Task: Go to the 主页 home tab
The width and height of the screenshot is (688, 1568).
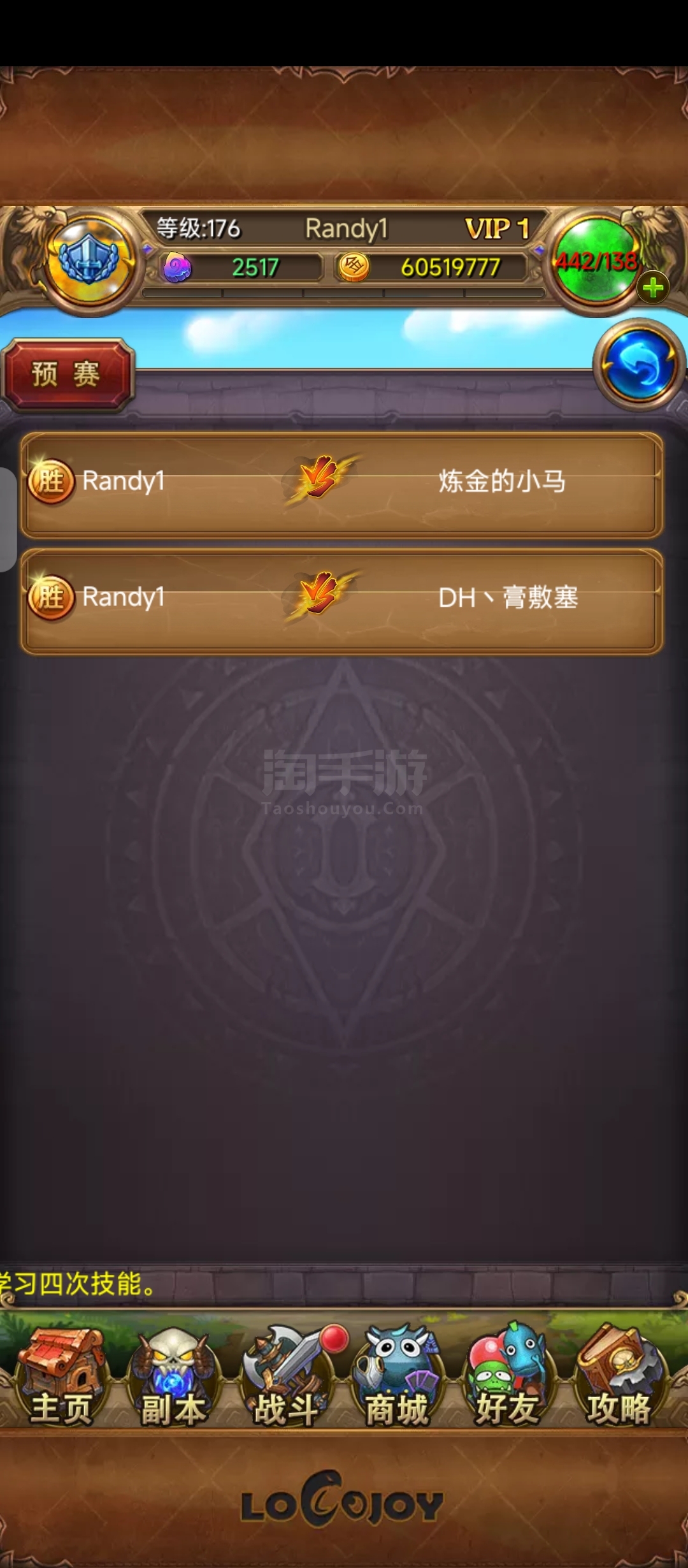Action: (x=61, y=1377)
